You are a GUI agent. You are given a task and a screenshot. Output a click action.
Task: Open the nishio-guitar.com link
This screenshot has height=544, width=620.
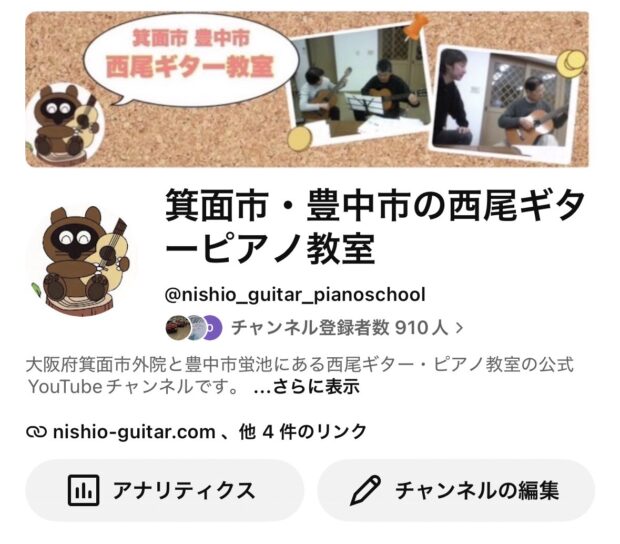point(134,432)
